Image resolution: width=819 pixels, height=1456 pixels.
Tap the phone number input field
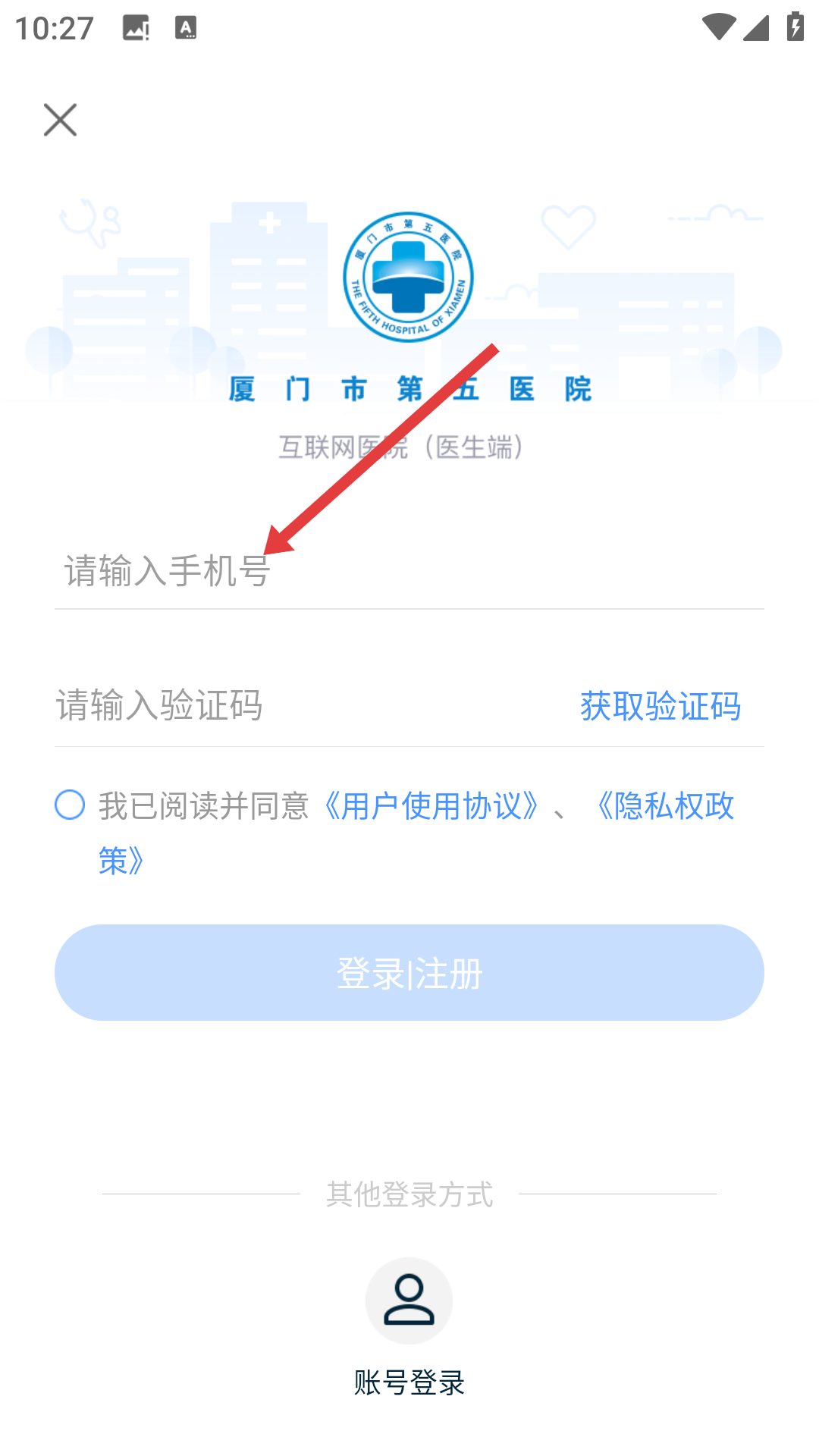point(409,570)
